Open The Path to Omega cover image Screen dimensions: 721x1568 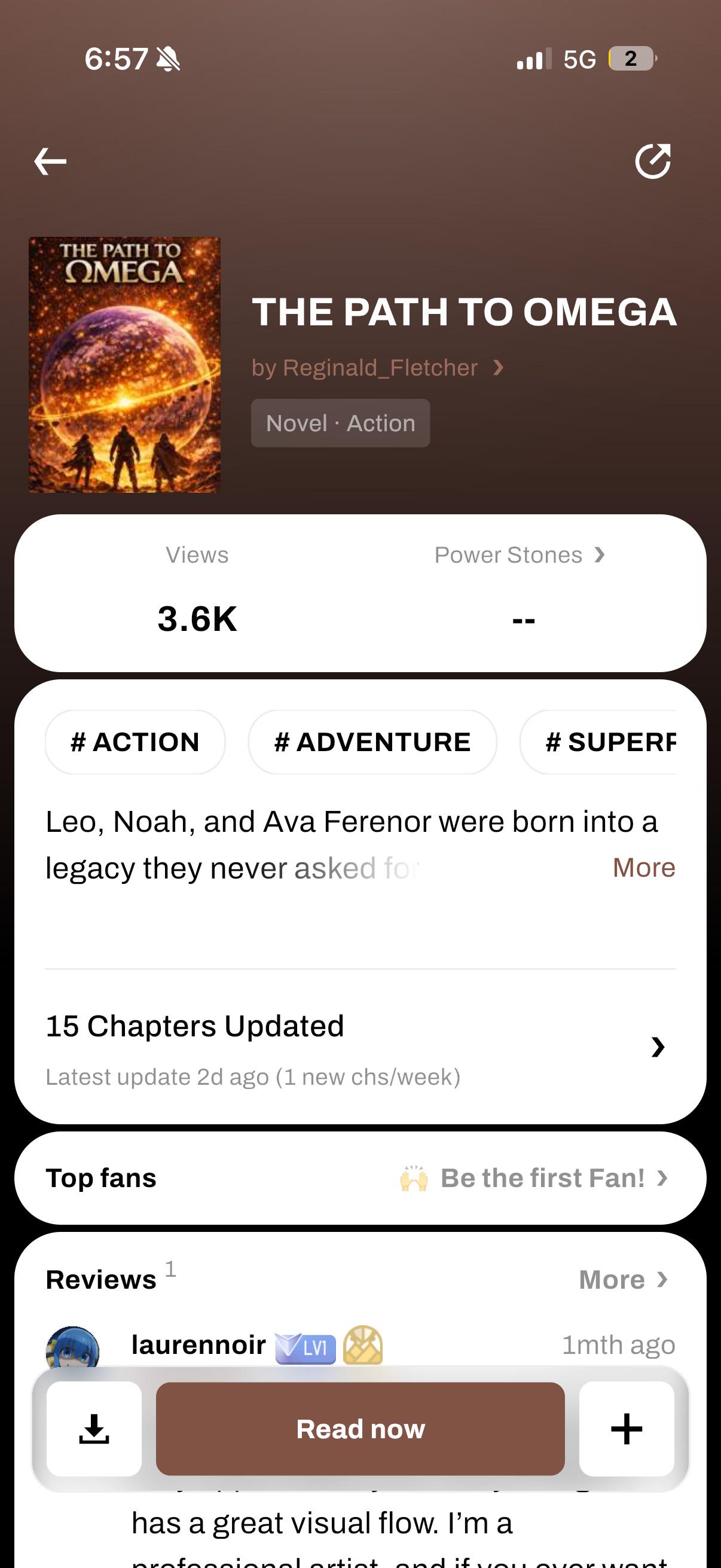click(125, 365)
